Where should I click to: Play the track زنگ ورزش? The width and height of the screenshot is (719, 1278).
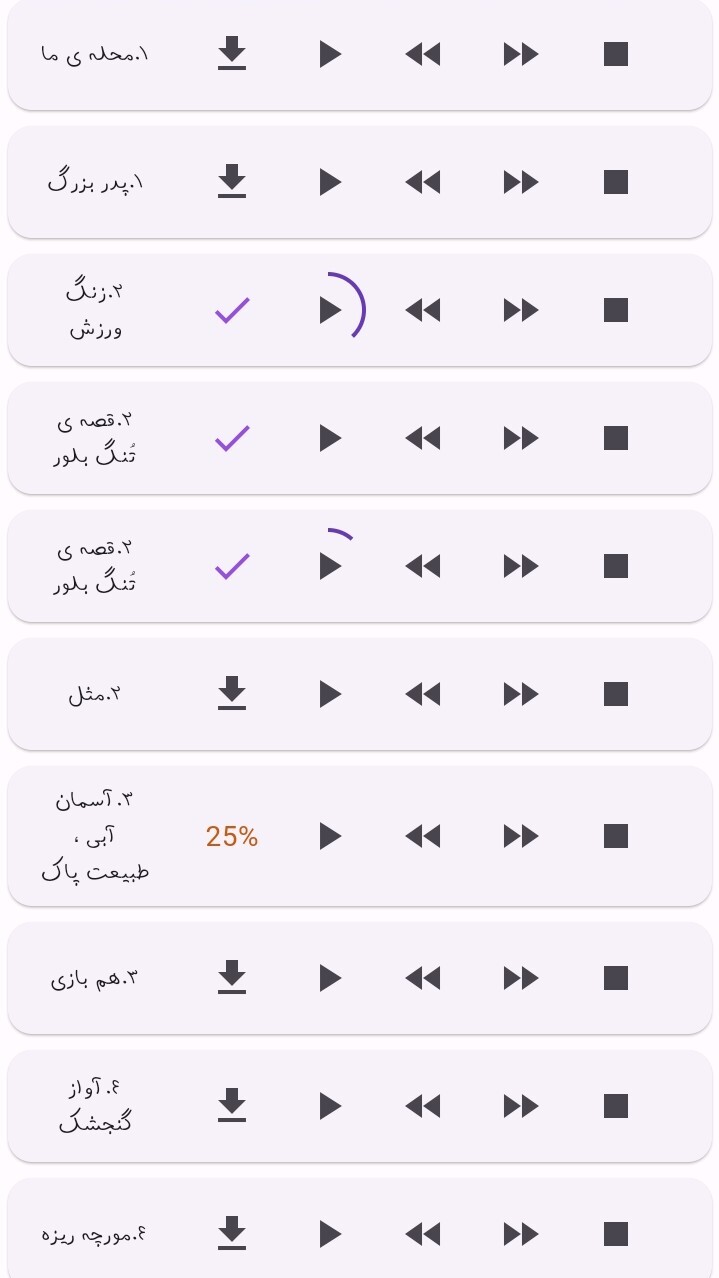point(330,310)
